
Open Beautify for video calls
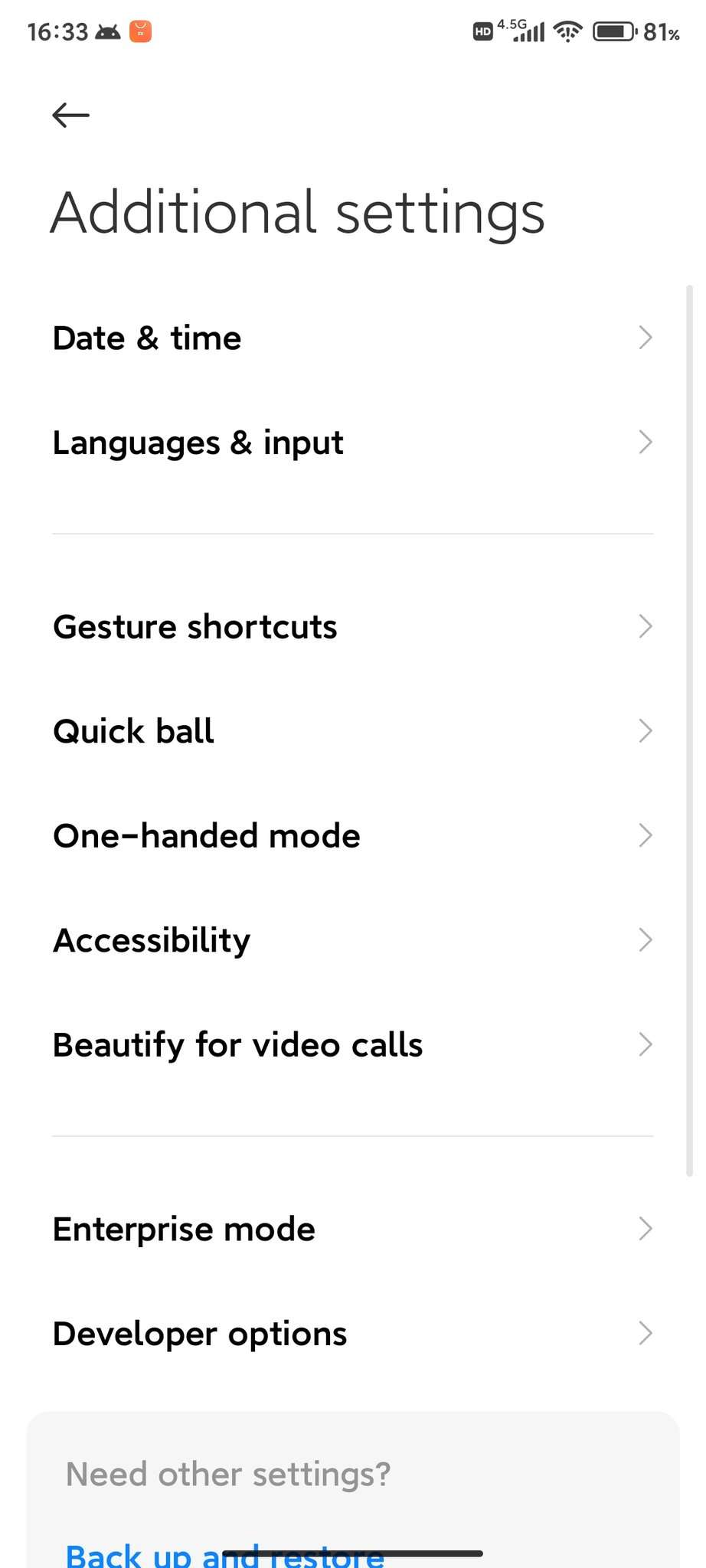[352, 1044]
